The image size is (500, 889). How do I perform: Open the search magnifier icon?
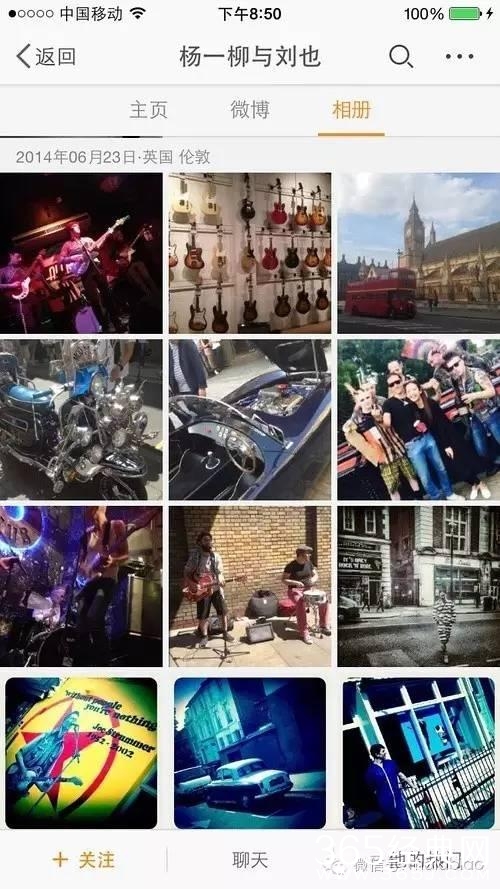point(401,57)
